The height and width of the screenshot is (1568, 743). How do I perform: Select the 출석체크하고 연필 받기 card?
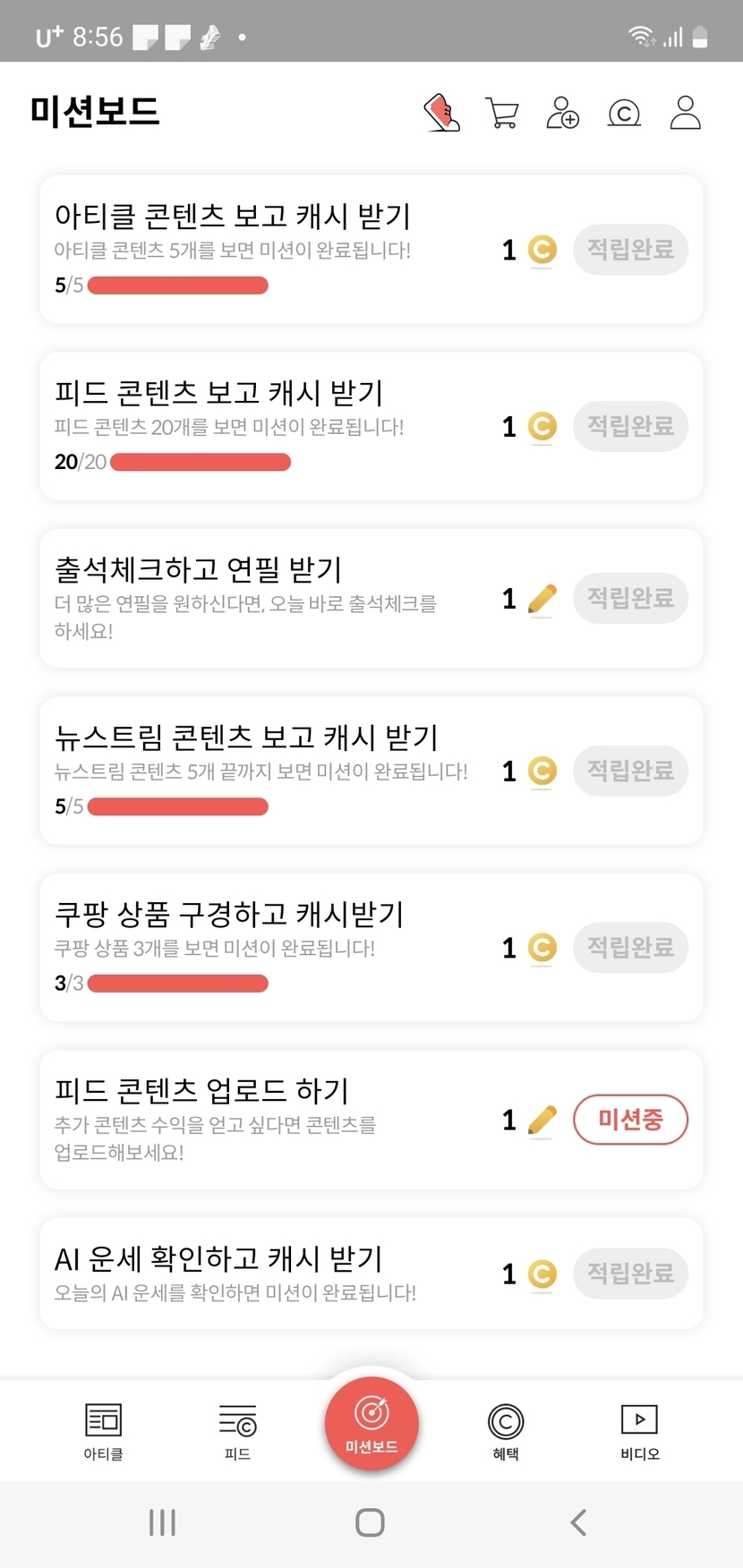click(x=269, y=598)
